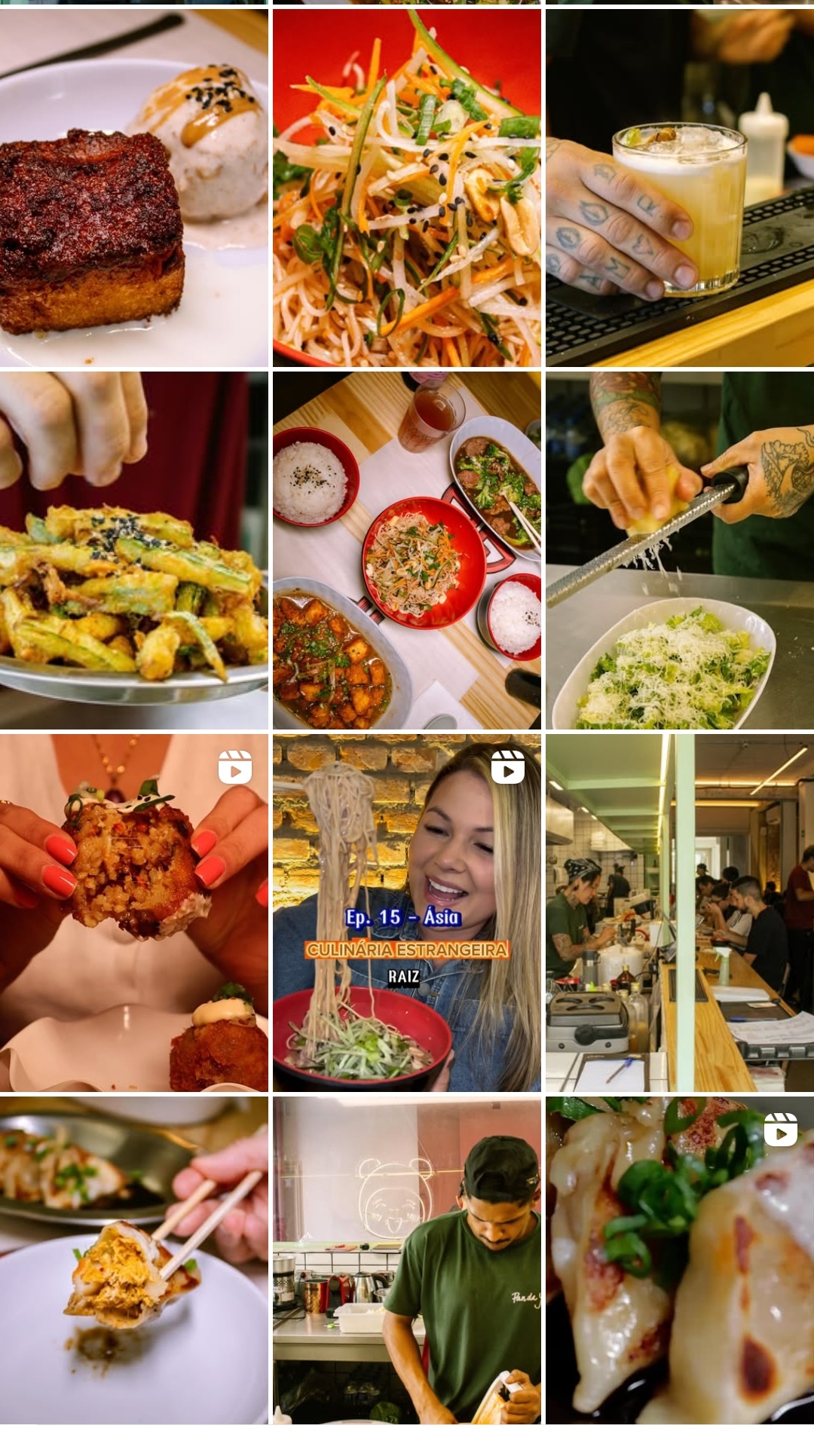
Task: Open the caramelized toast with ice cream post
Action: [x=133, y=188]
